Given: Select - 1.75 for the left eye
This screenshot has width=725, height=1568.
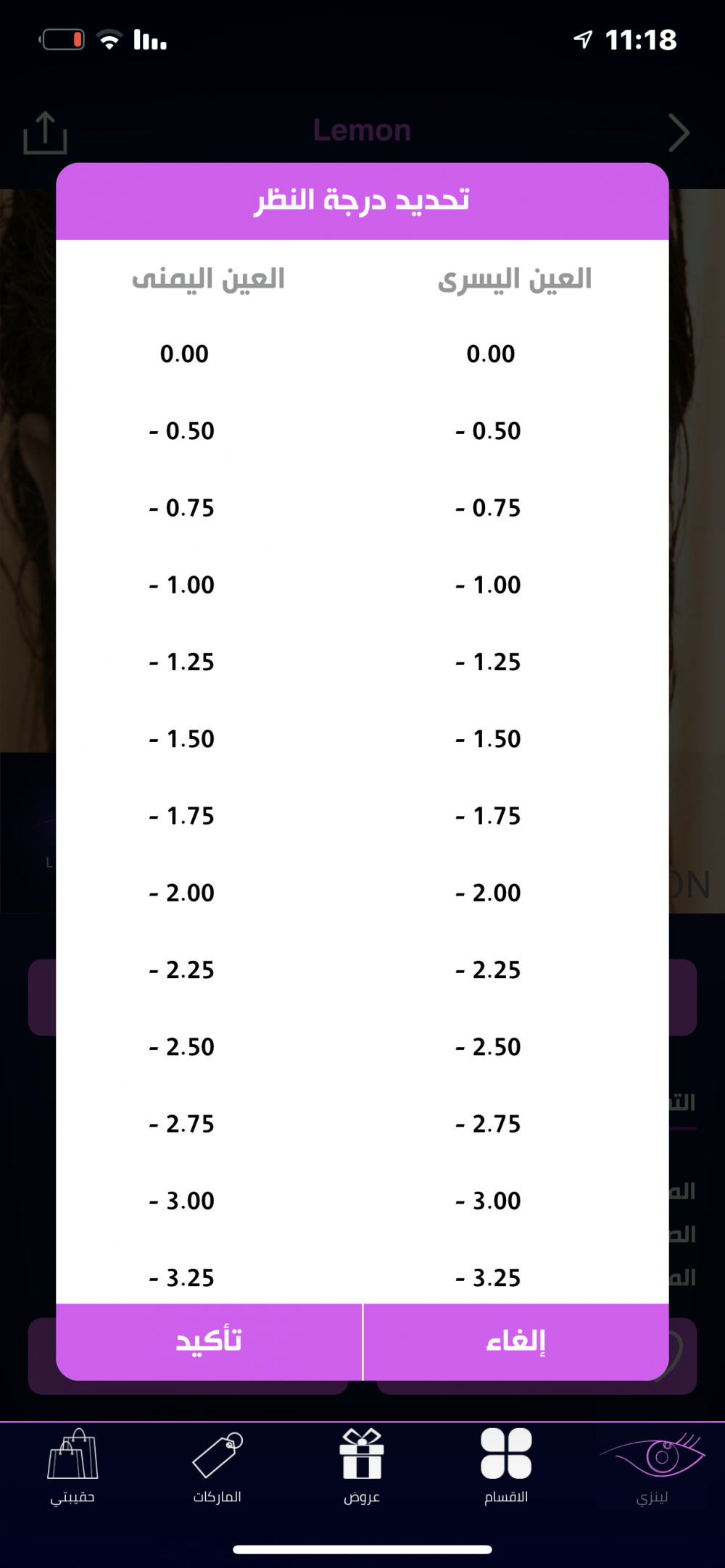Looking at the screenshot, I should pyautogui.click(x=488, y=816).
